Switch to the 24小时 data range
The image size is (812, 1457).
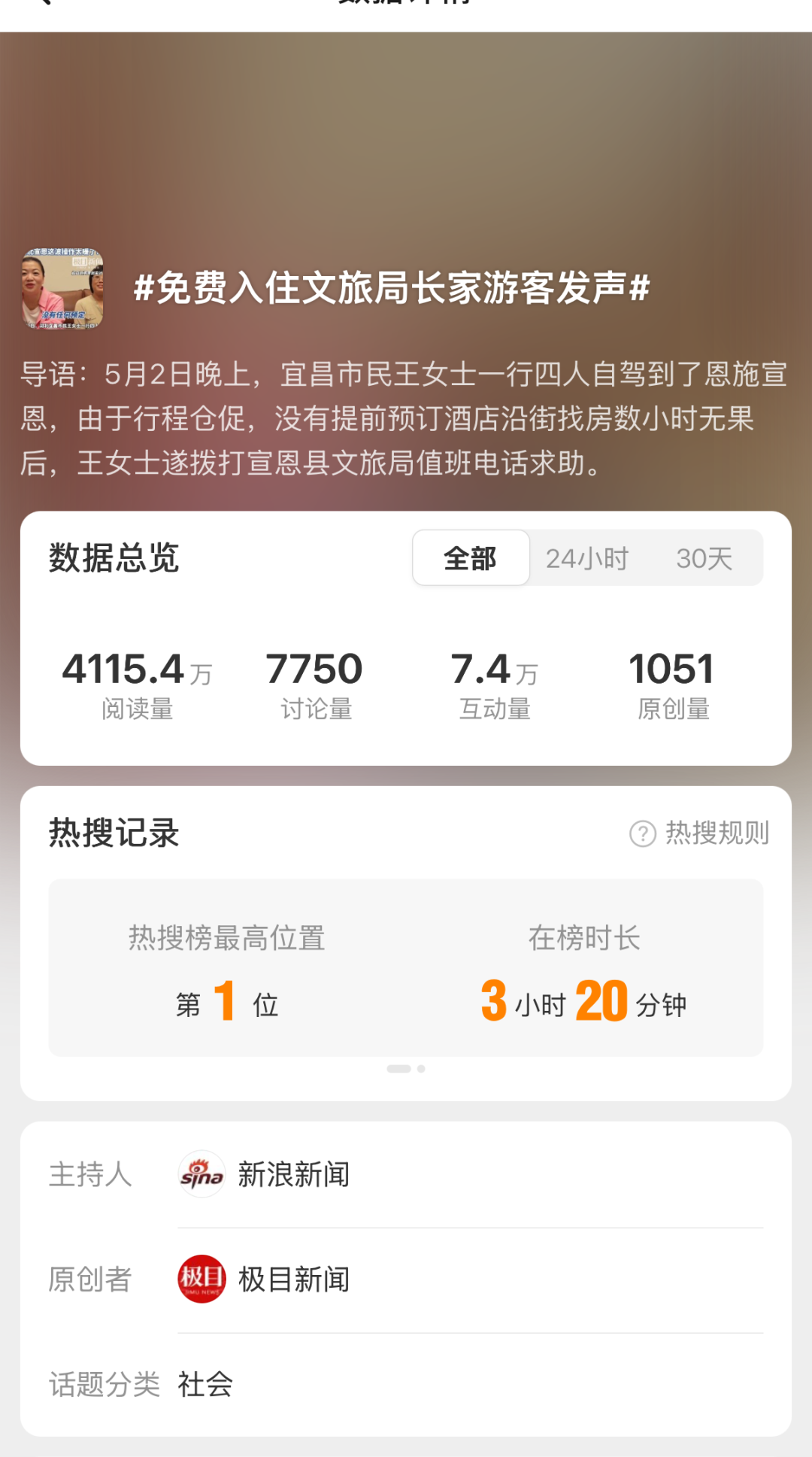[586, 559]
